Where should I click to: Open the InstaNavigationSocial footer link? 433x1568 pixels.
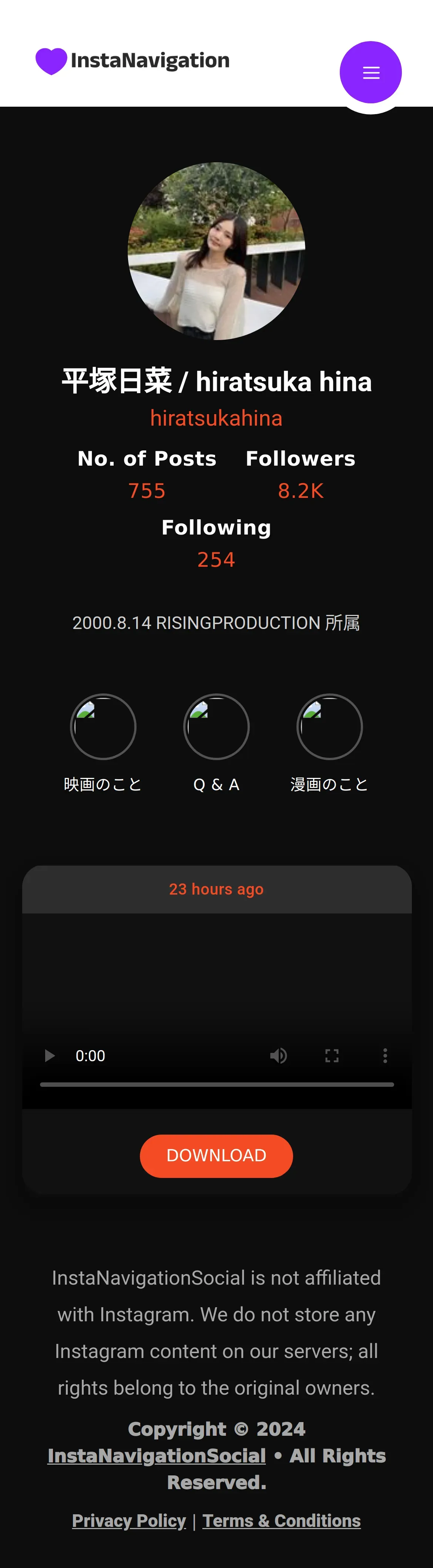(x=157, y=1455)
